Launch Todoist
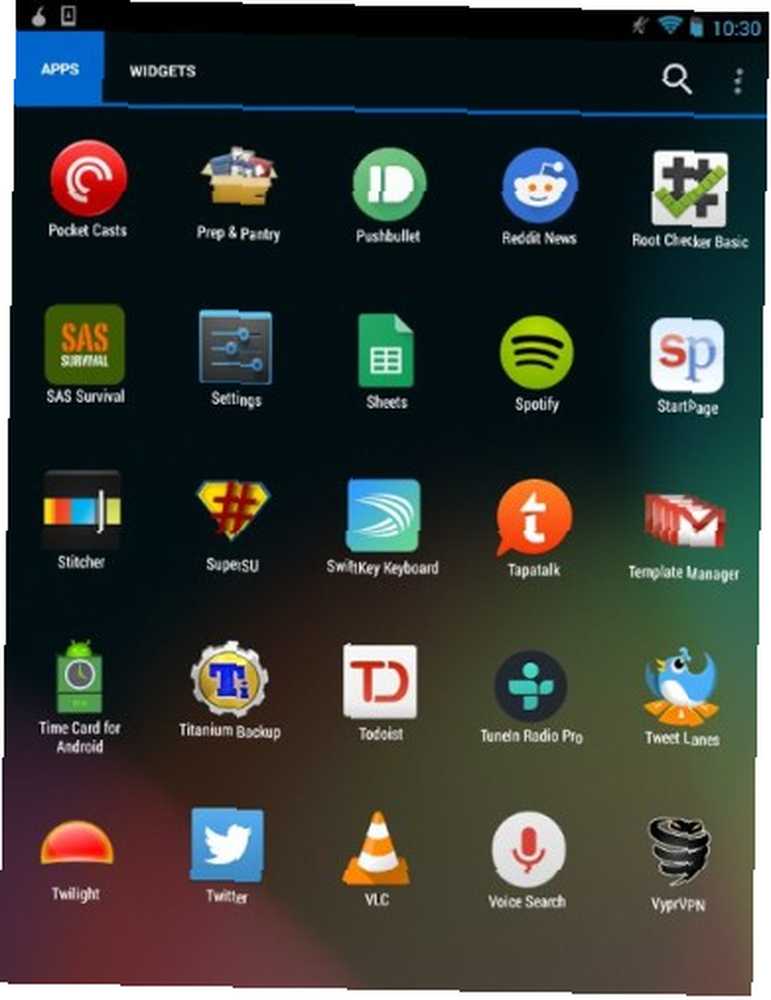 tap(380, 682)
